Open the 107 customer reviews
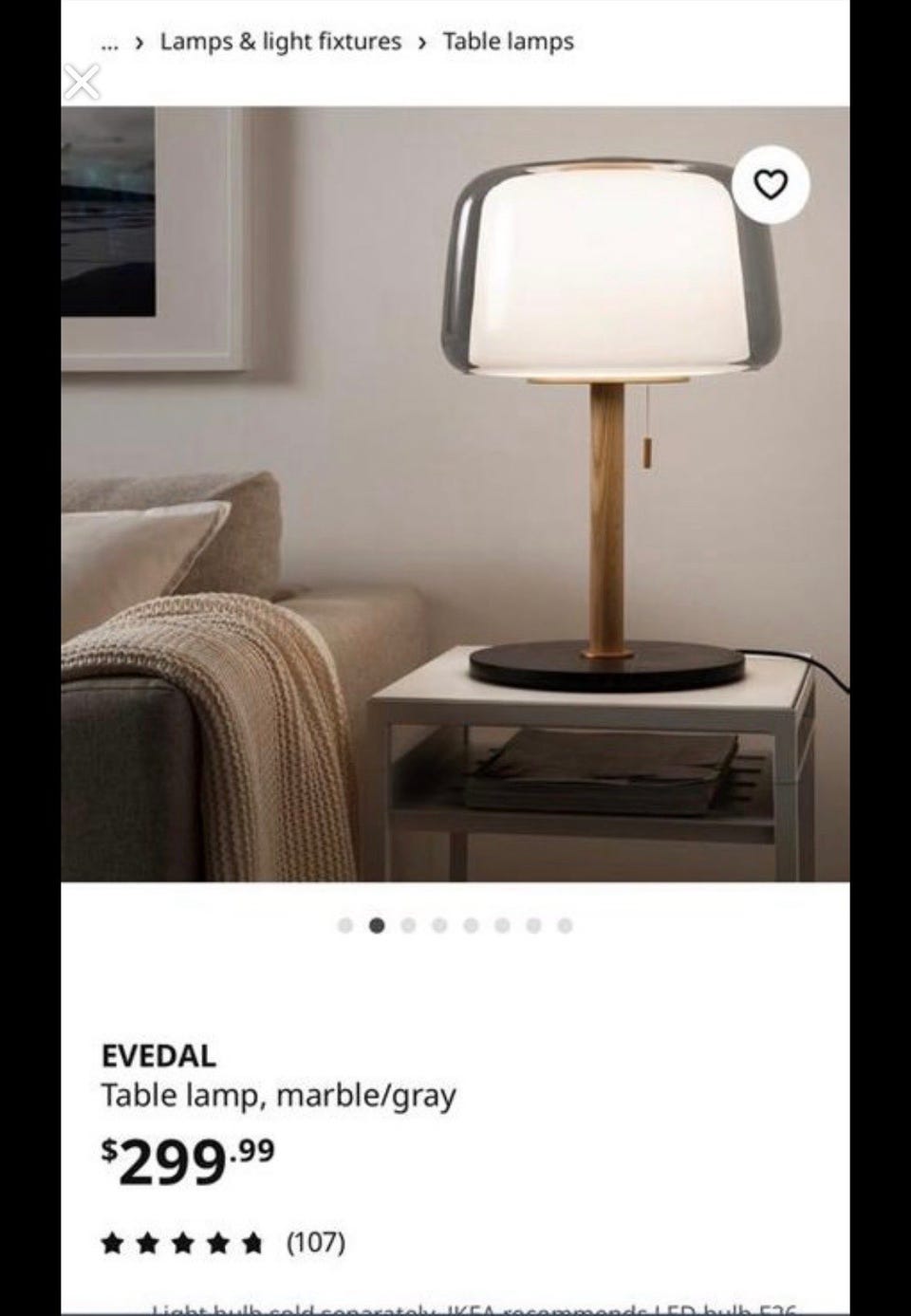 pos(316,1242)
